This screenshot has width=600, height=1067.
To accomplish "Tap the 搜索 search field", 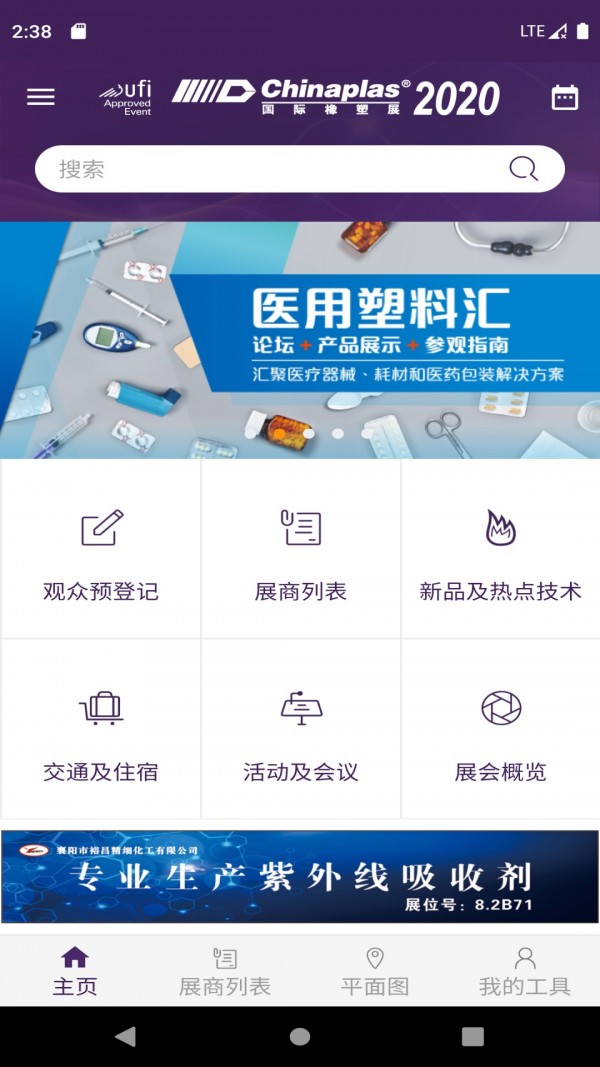I will pyautogui.click(x=270, y=169).
